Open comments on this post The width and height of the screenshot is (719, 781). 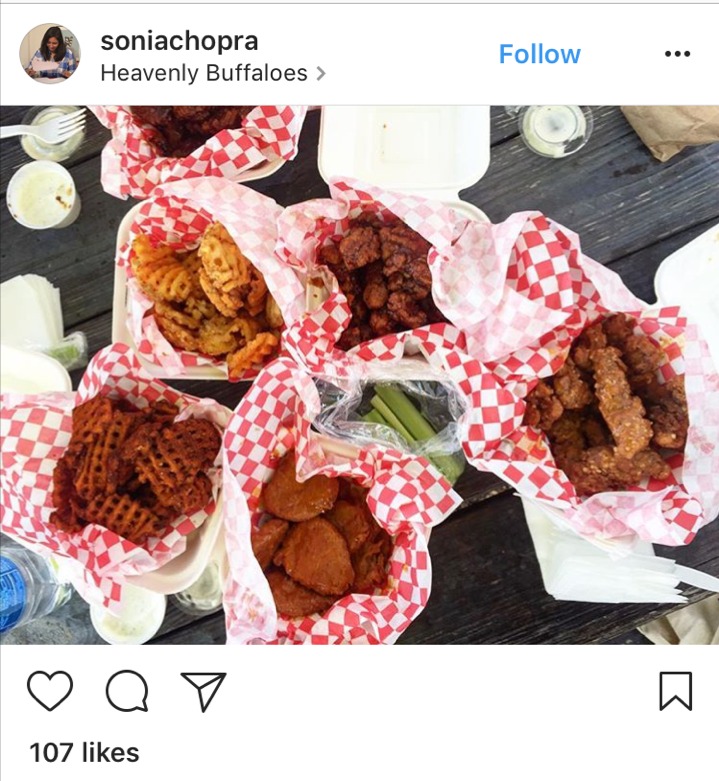(x=127, y=691)
